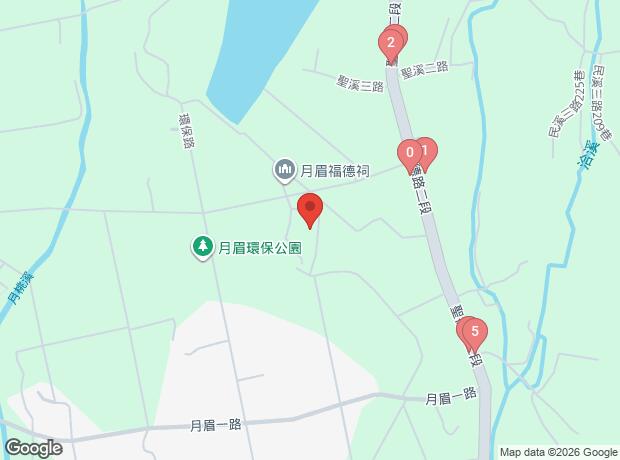The image size is (620, 460).
Task: Select map marker number 5
Action: (x=474, y=330)
